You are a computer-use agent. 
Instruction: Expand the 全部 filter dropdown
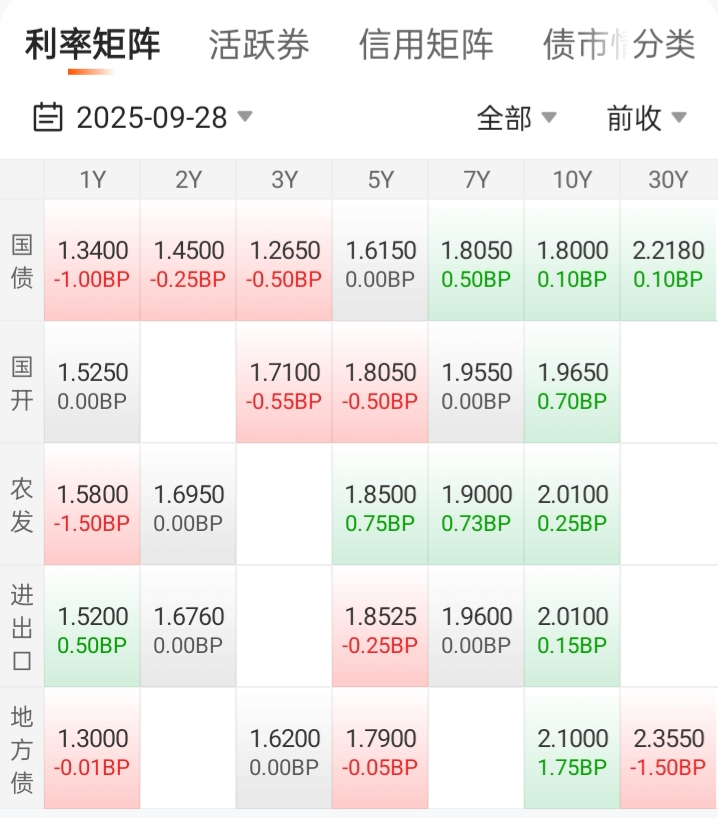click(x=517, y=117)
